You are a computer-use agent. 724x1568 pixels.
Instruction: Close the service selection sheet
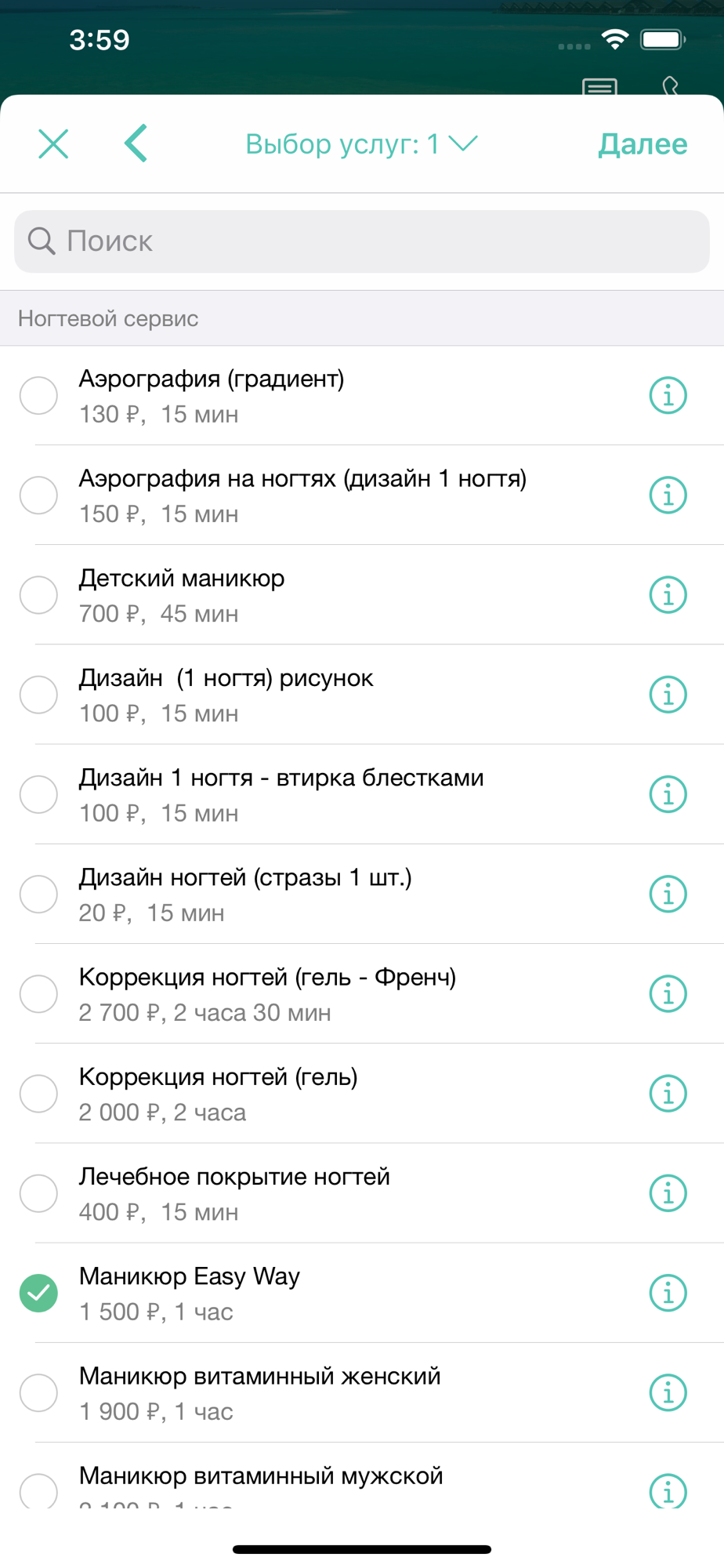[x=53, y=144]
